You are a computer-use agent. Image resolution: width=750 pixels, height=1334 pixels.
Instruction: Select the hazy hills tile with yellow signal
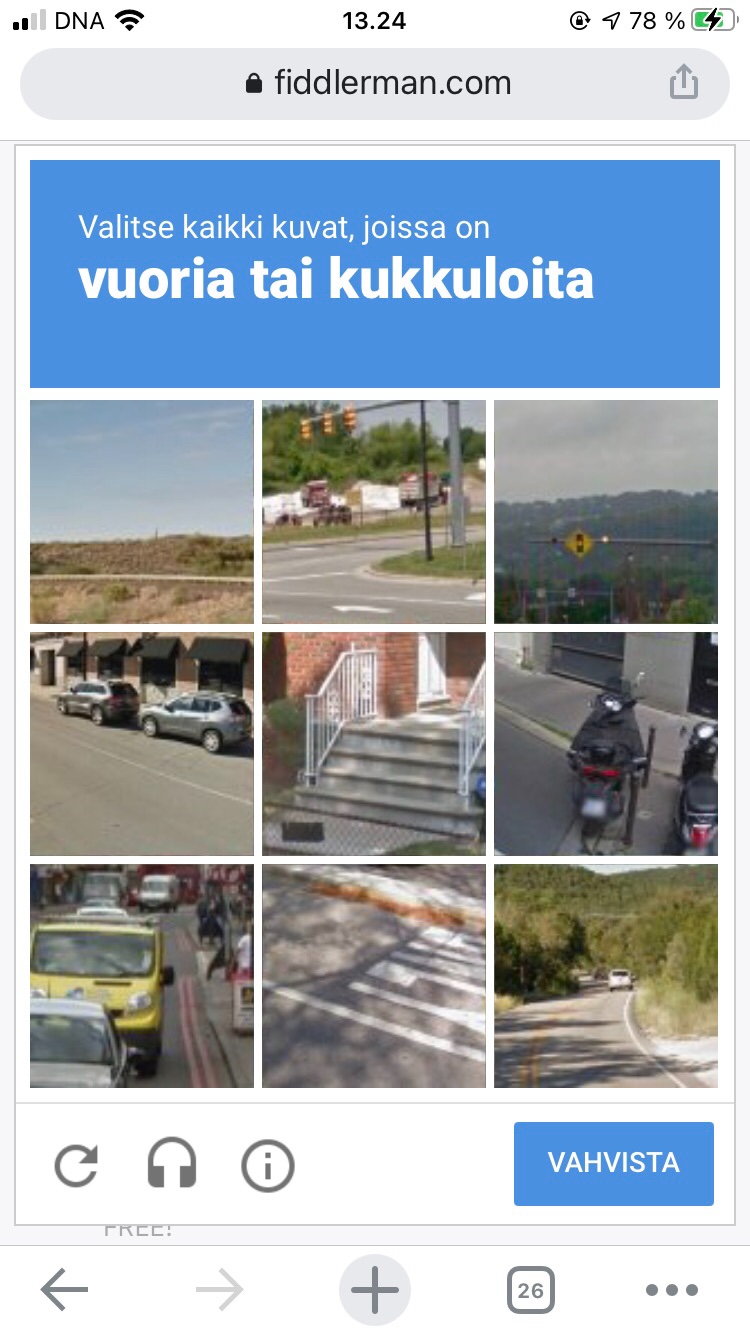(606, 512)
